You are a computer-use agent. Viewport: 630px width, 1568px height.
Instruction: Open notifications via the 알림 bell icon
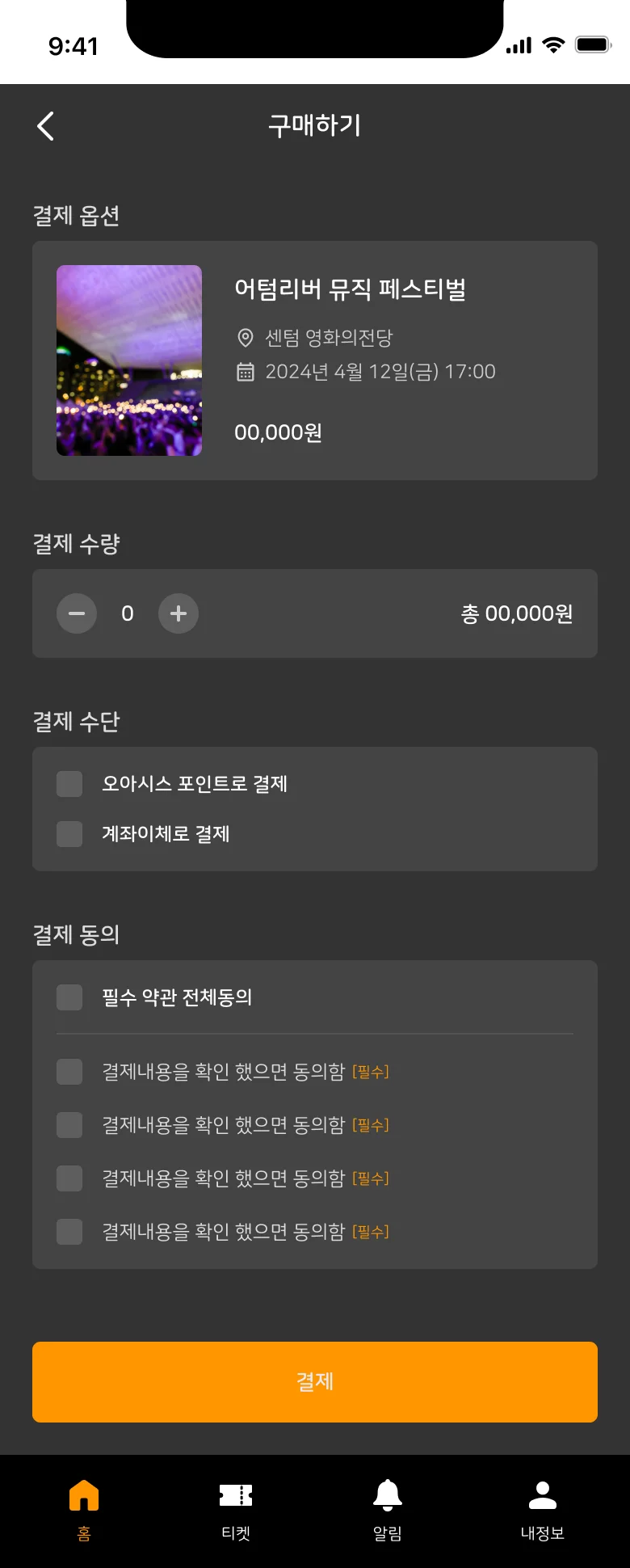[x=388, y=1494]
